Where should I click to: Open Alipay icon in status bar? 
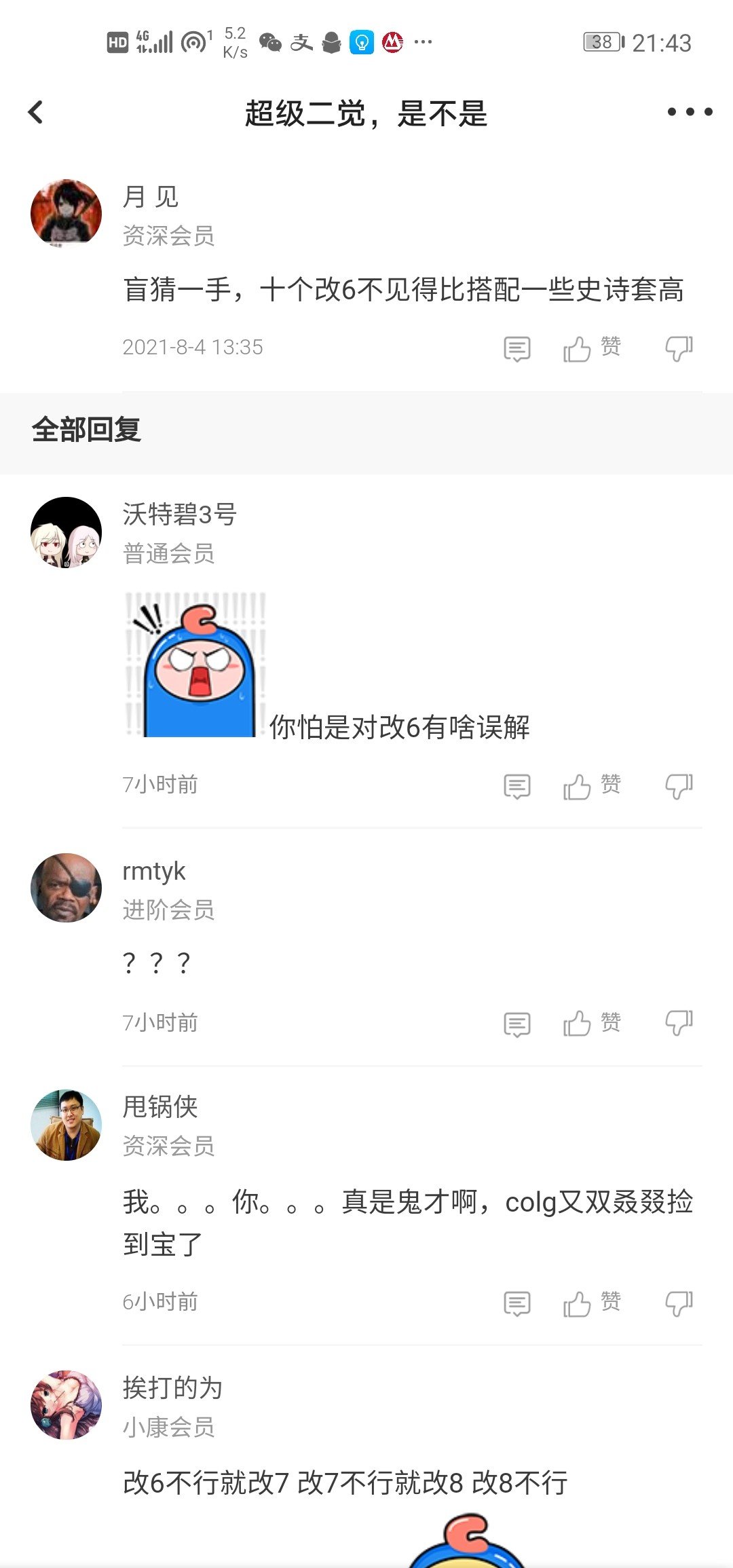[x=301, y=42]
